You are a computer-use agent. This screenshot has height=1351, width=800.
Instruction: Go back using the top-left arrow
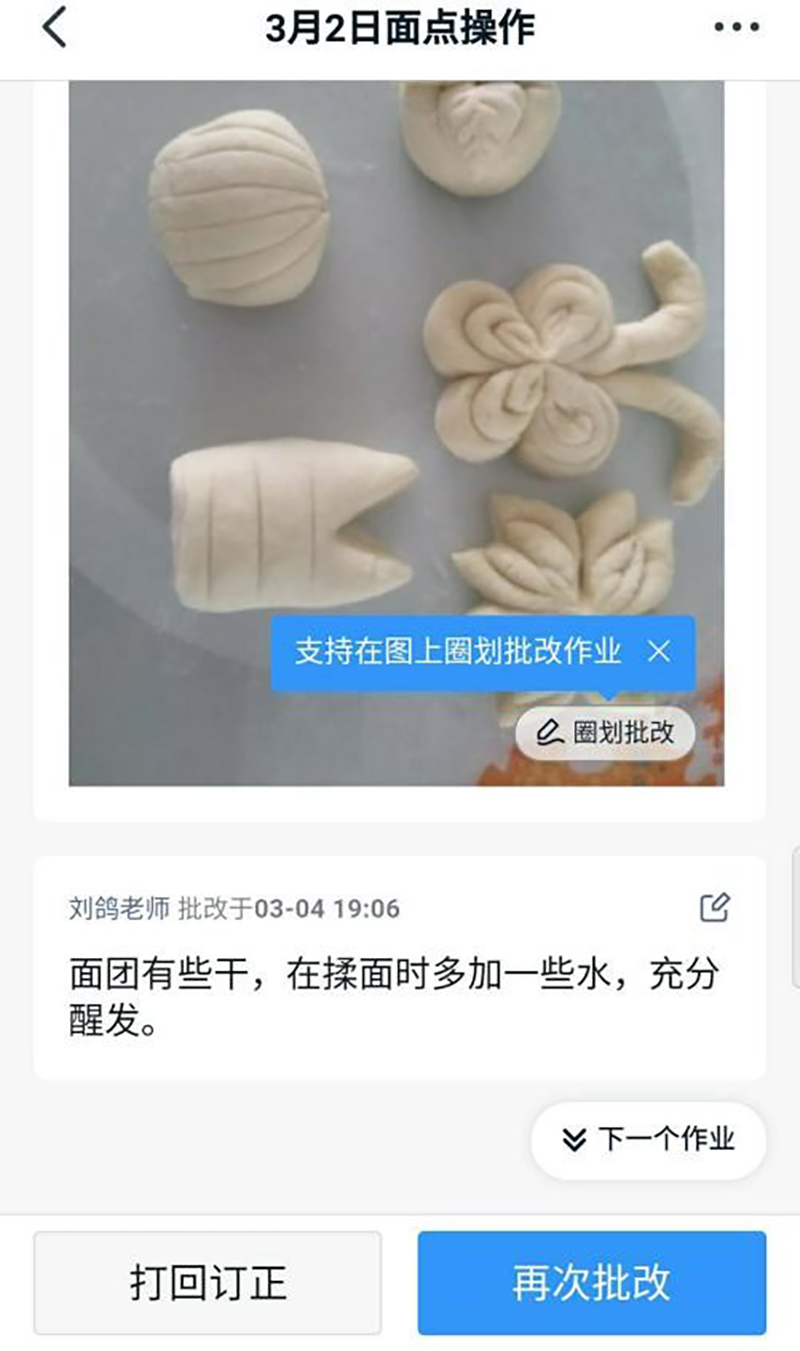pyautogui.click(x=55, y=28)
